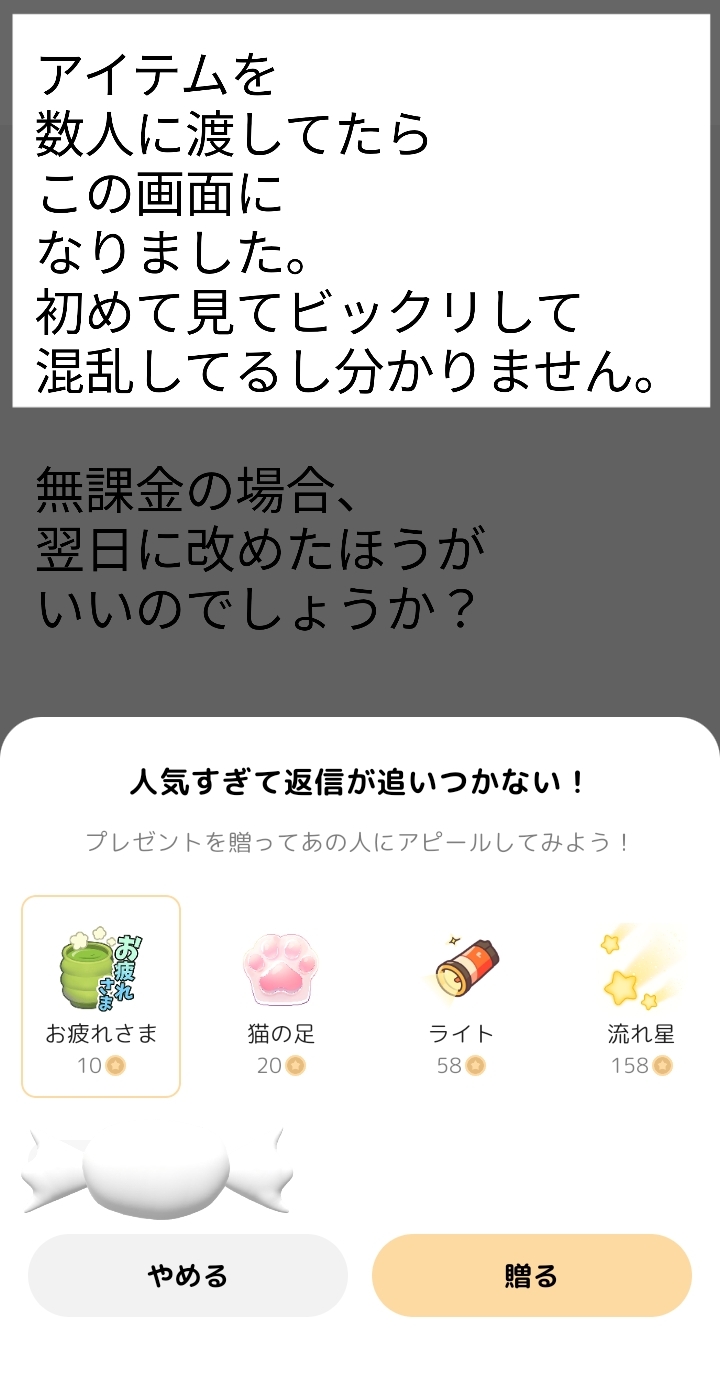Click the プレゼントを贈って appeal message text
This screenshot has width=720, height=1380.
tap(360, 843)
